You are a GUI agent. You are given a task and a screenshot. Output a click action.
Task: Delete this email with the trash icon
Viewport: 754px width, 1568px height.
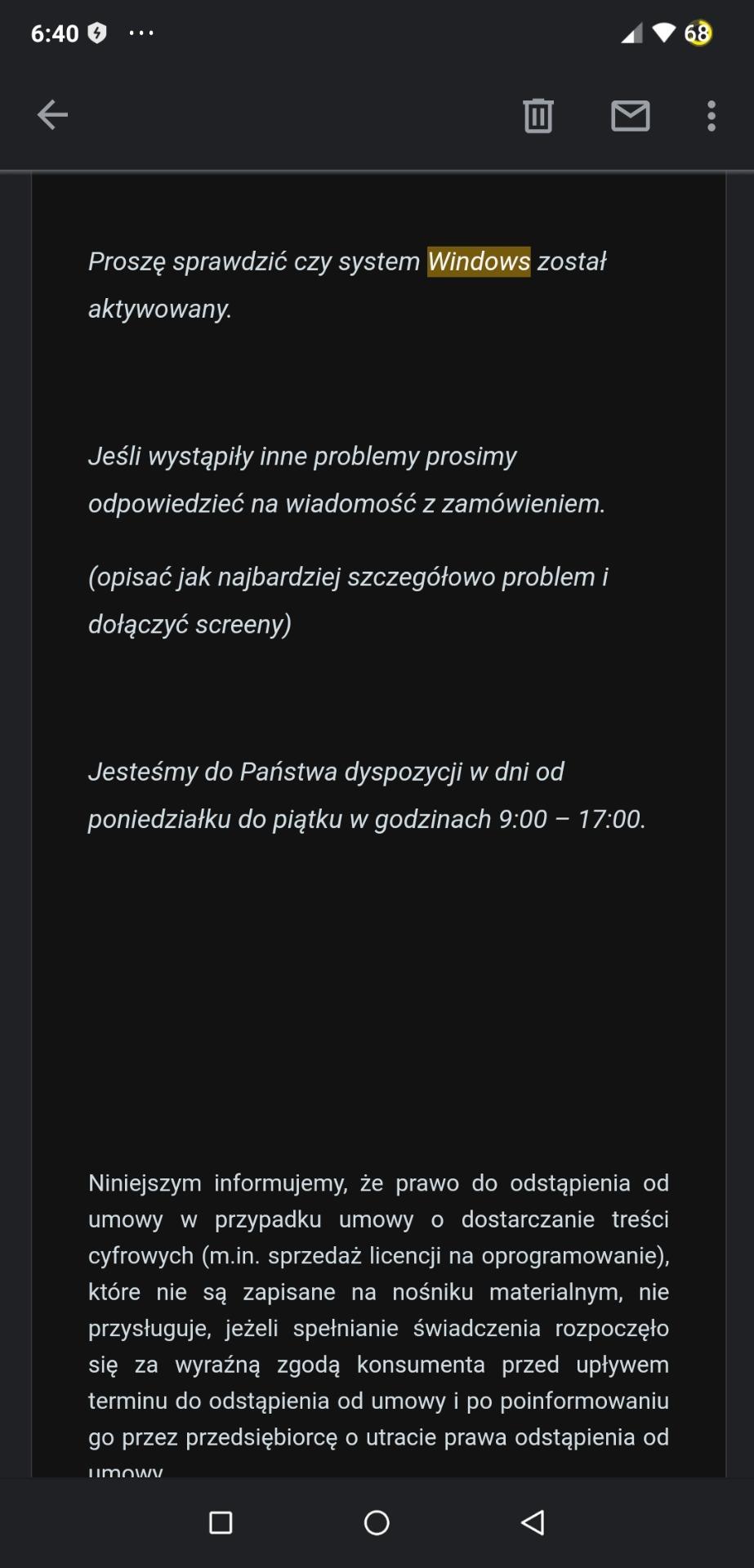(x=538, y=115)
